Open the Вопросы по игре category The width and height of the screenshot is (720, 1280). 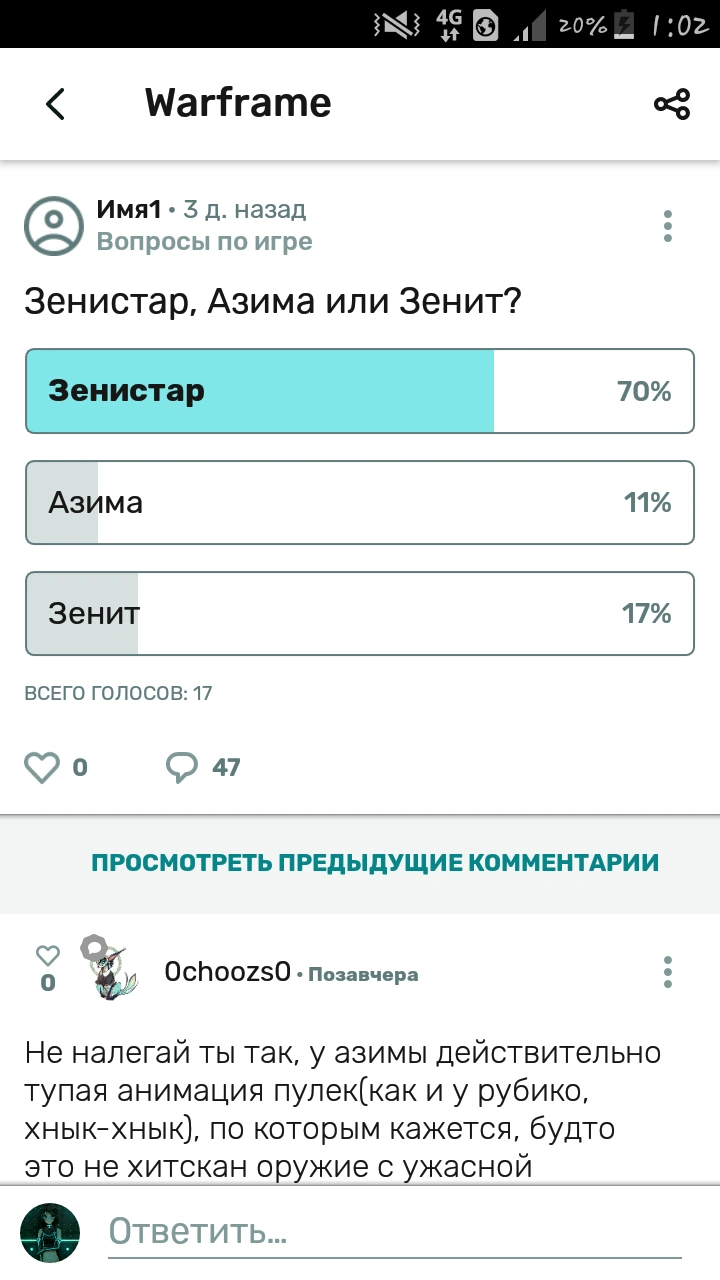click(204, 242)
